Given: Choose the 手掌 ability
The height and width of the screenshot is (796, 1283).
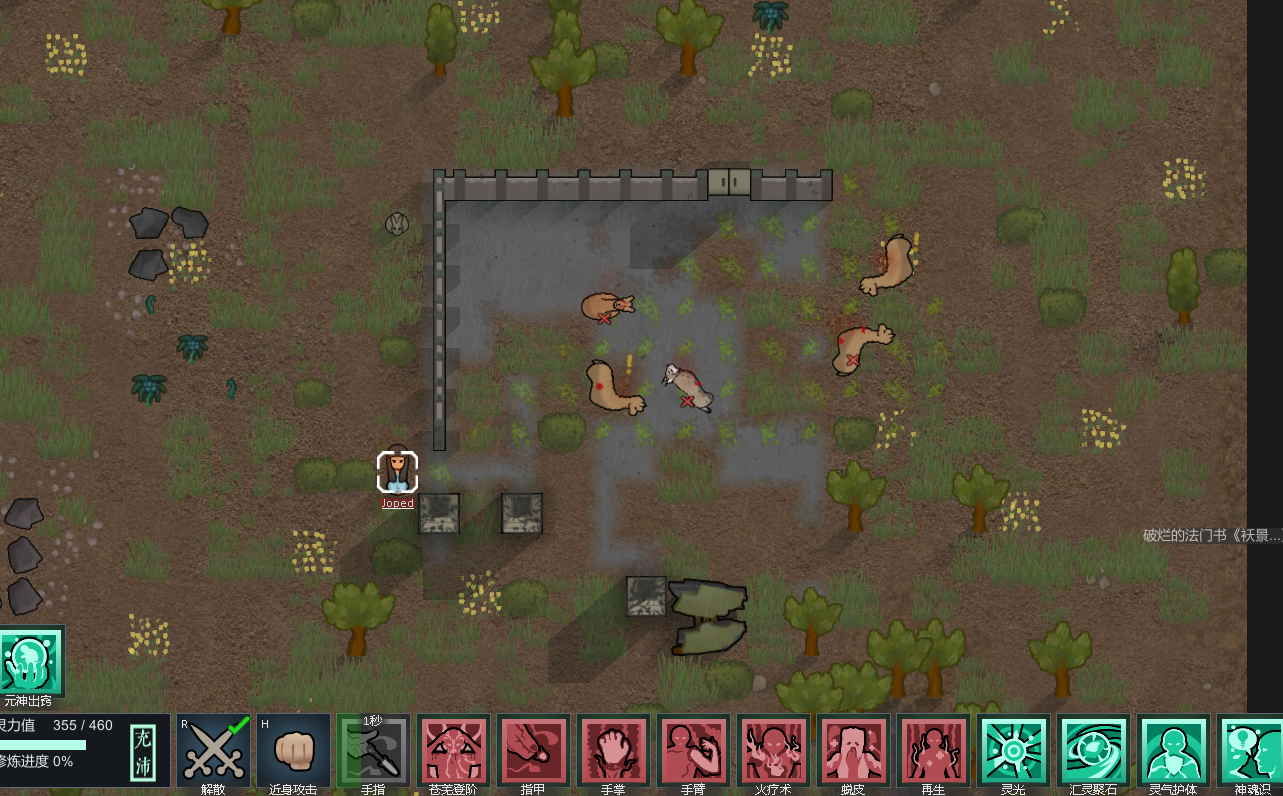Looking at the screenshot, I should [613, 750].
